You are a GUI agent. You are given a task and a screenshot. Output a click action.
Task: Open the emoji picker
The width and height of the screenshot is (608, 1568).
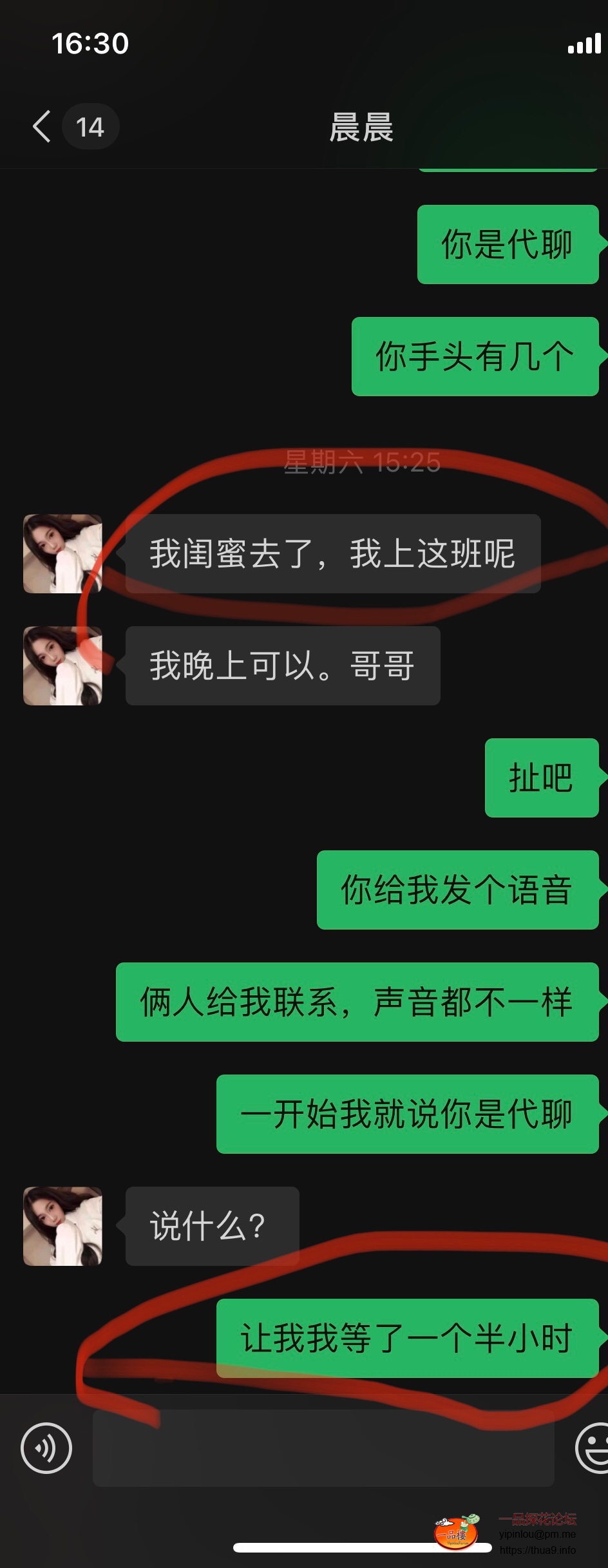click(593, 1448)
